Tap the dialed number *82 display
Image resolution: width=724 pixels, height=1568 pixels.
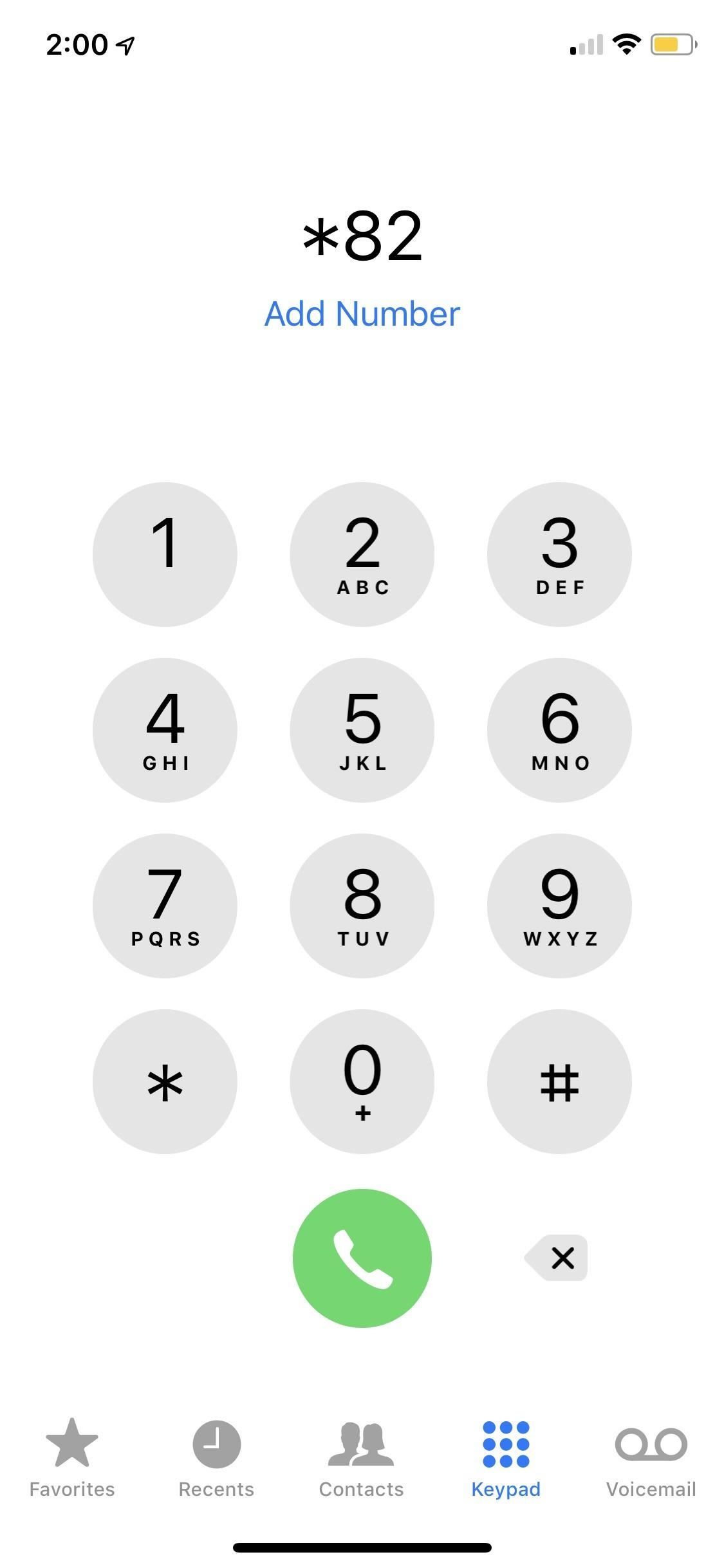pos(362,237)
